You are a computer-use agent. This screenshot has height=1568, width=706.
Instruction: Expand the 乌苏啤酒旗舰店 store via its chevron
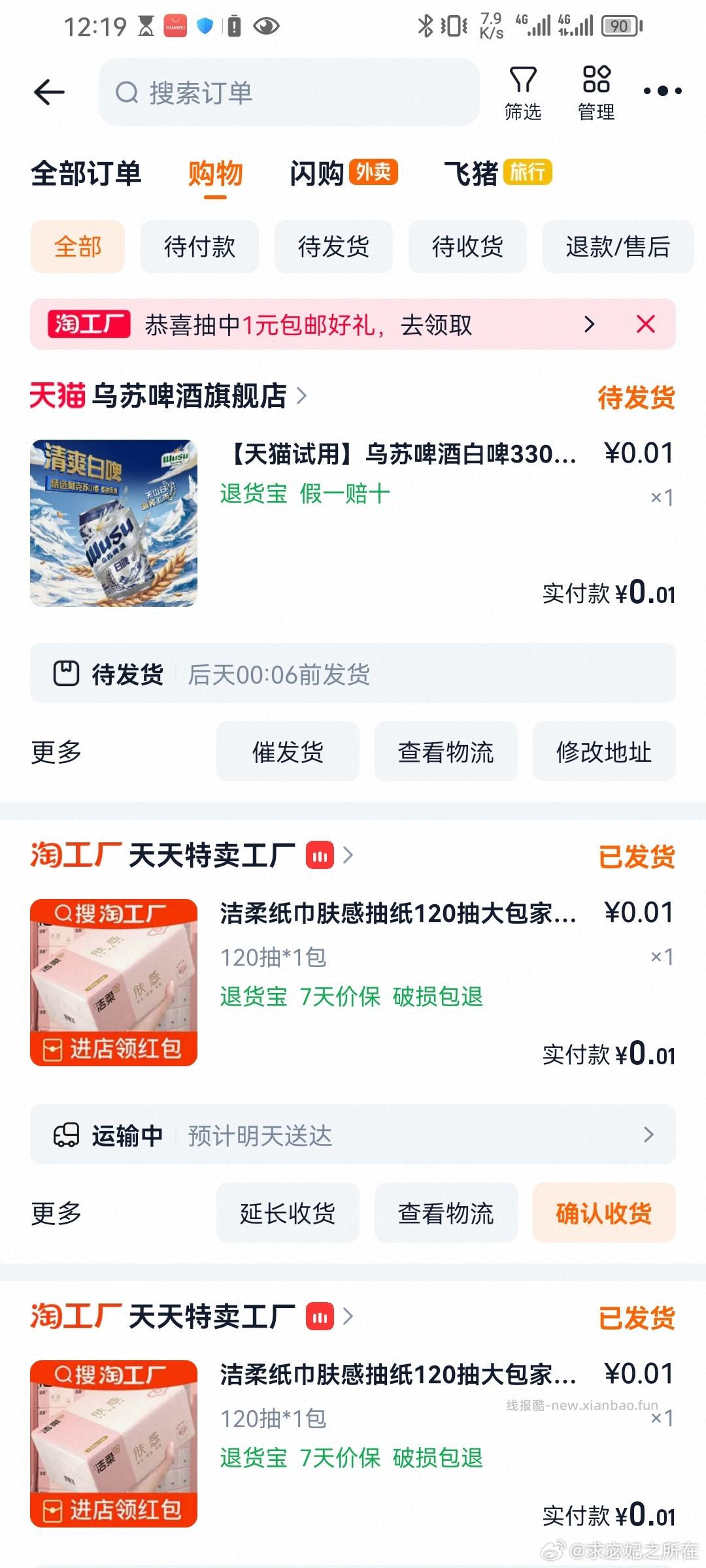(x=301, y=396)
